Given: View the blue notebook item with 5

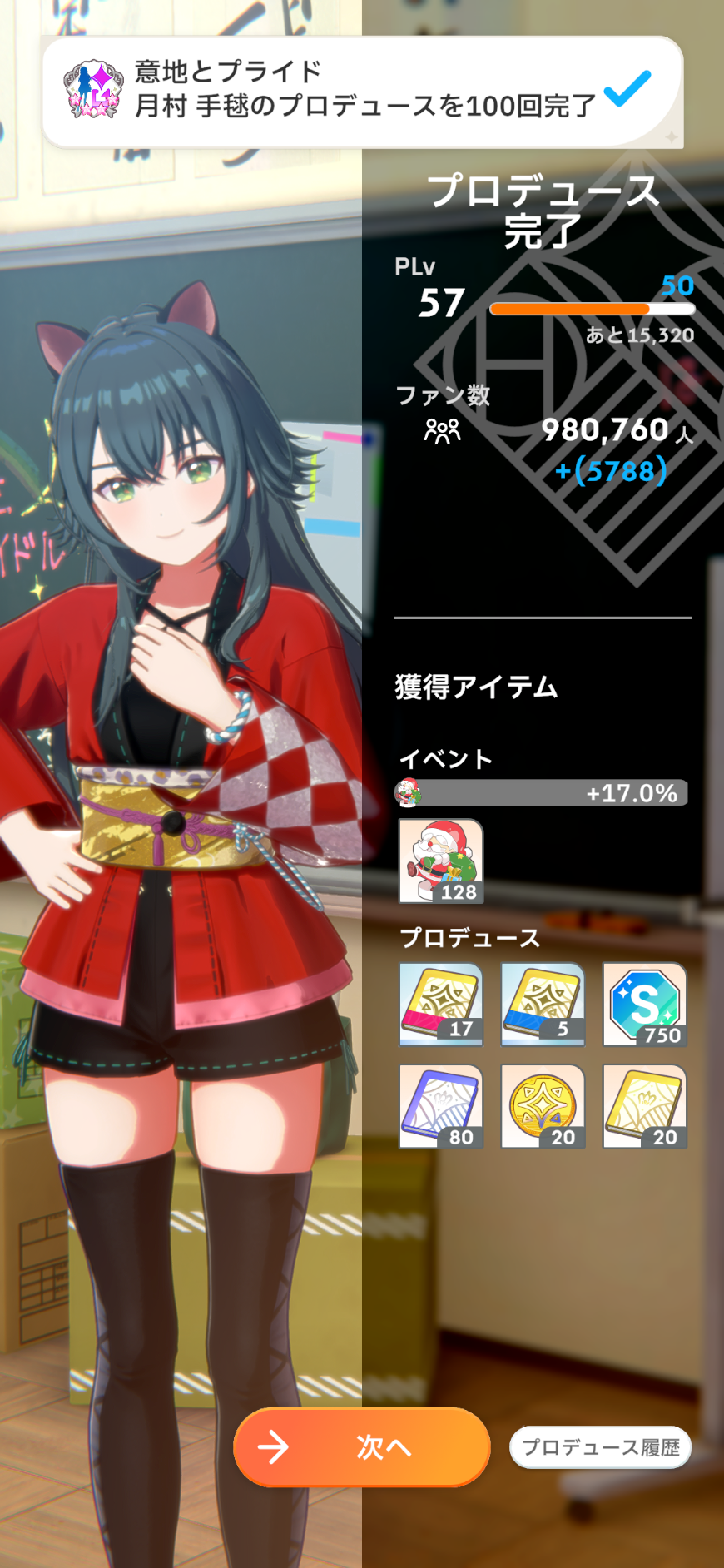Looking at the screenshot, I should coord(543,1004).
